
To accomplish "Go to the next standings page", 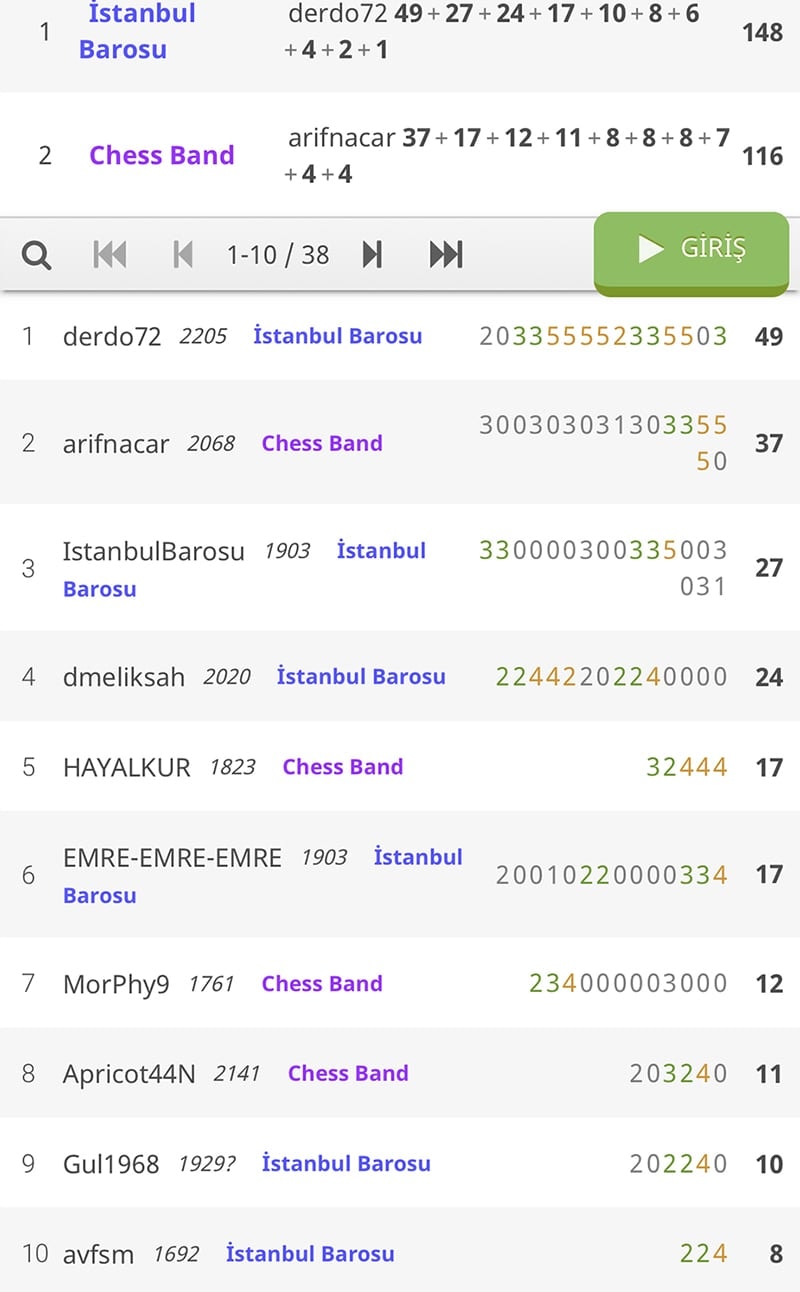I will click(372, 255).
